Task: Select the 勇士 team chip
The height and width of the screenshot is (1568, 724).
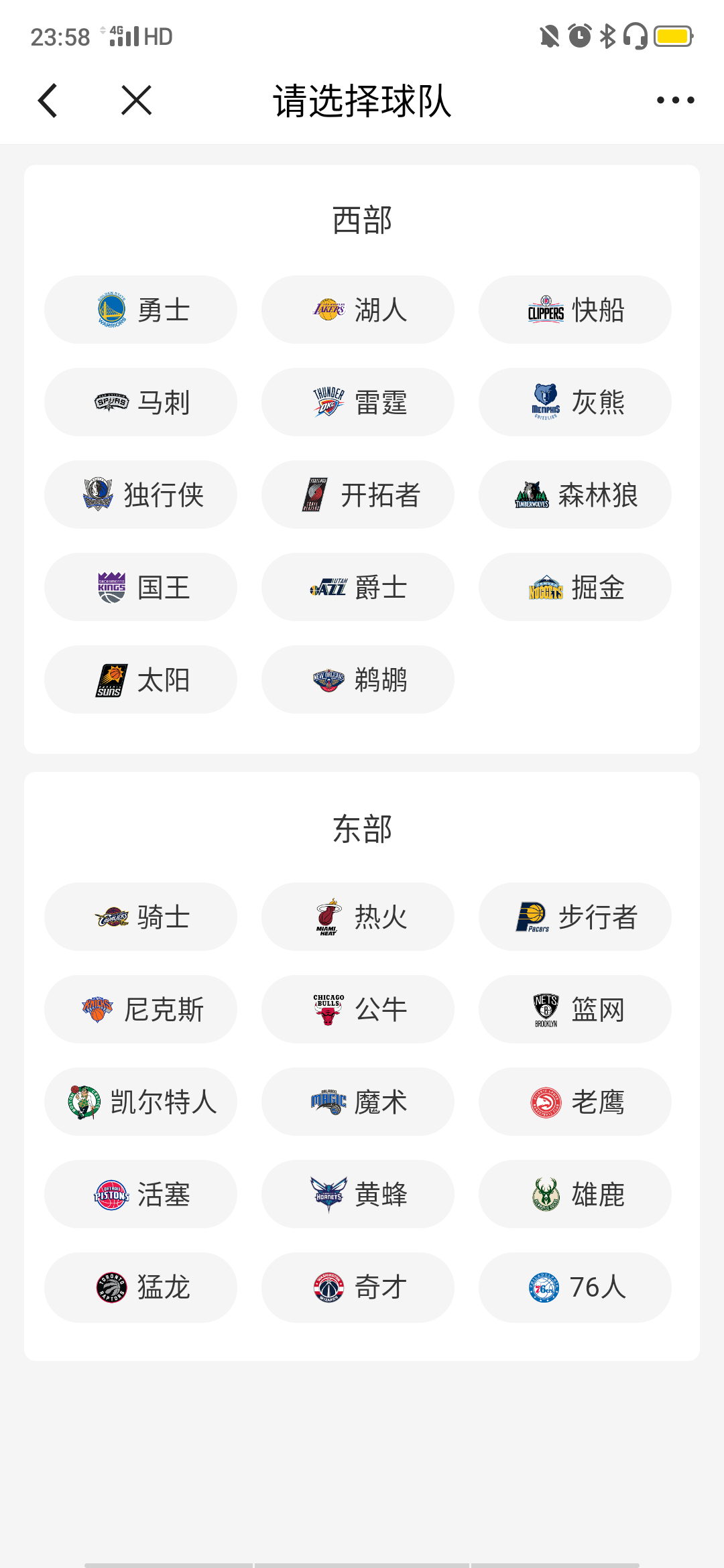Action: 141,310
